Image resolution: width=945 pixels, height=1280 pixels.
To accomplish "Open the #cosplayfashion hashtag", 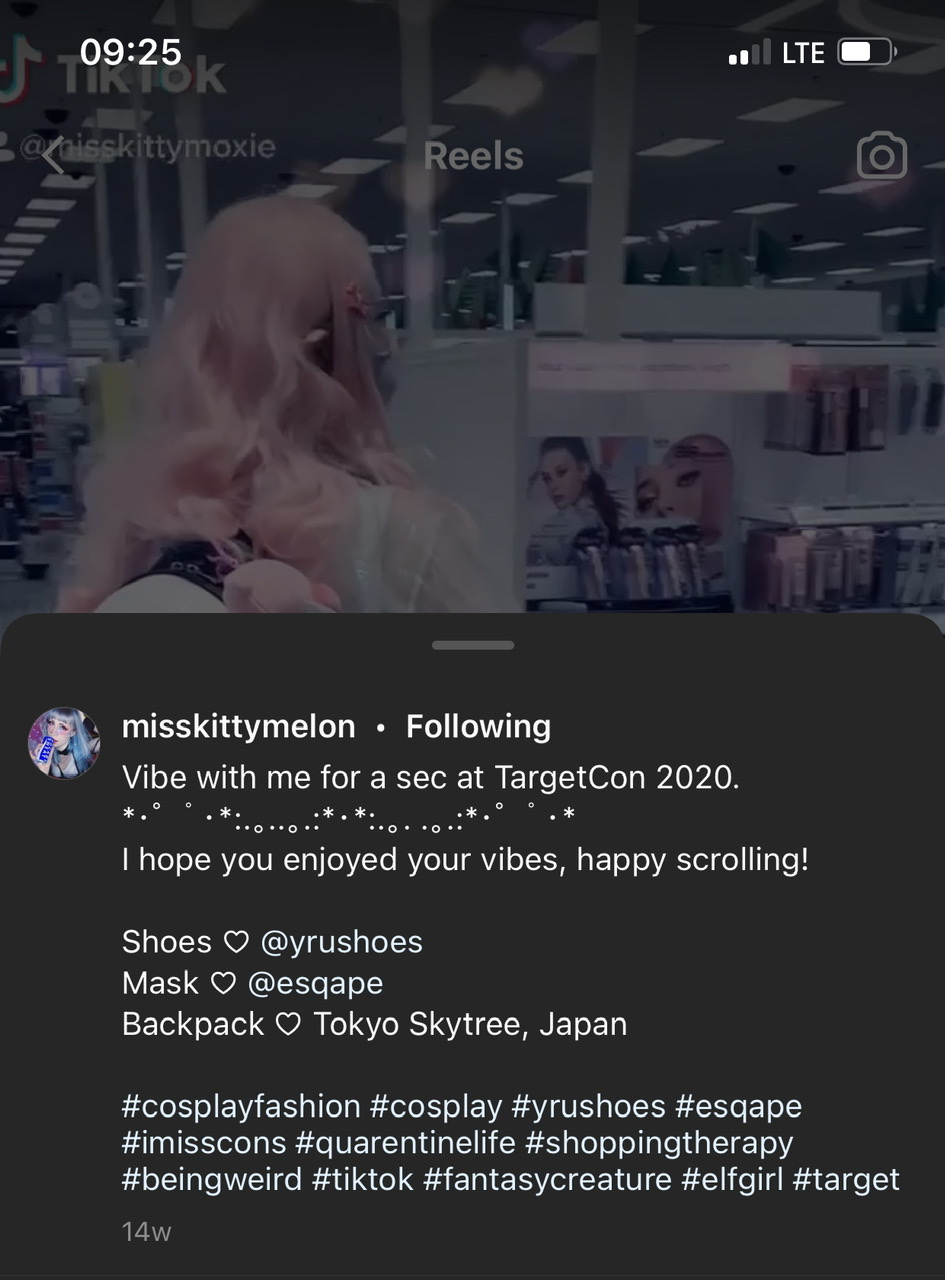I will (x=240, y=1107).
